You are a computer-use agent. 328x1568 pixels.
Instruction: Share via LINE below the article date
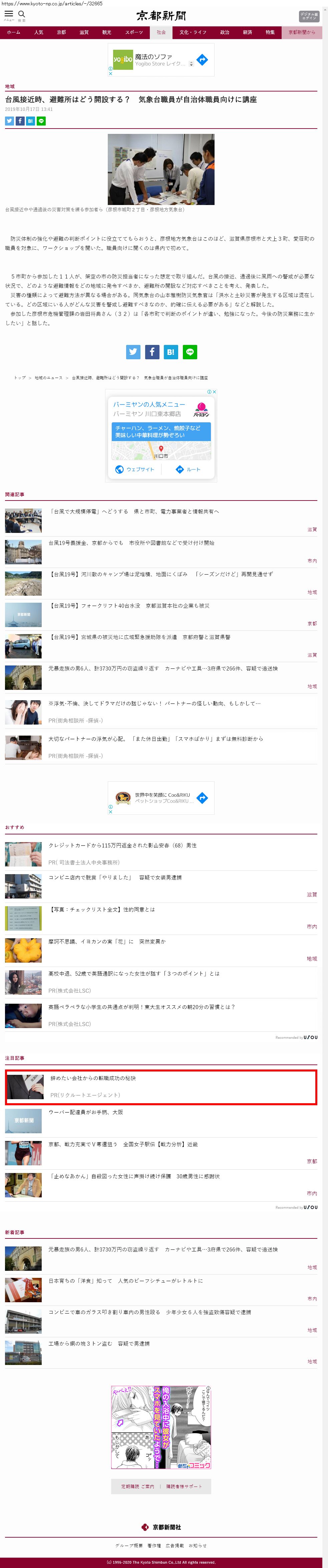41,121
